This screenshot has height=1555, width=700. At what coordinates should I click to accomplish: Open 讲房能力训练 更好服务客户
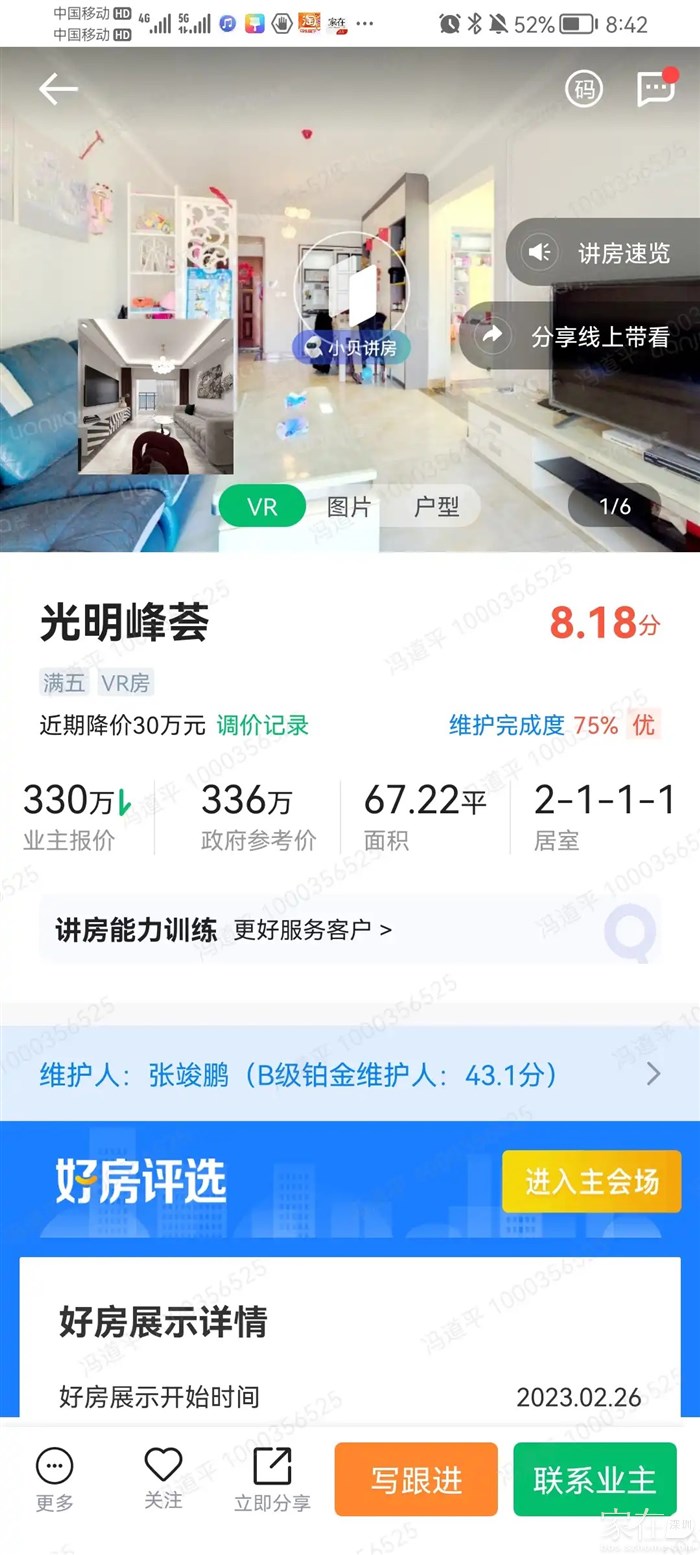(224, 930)
